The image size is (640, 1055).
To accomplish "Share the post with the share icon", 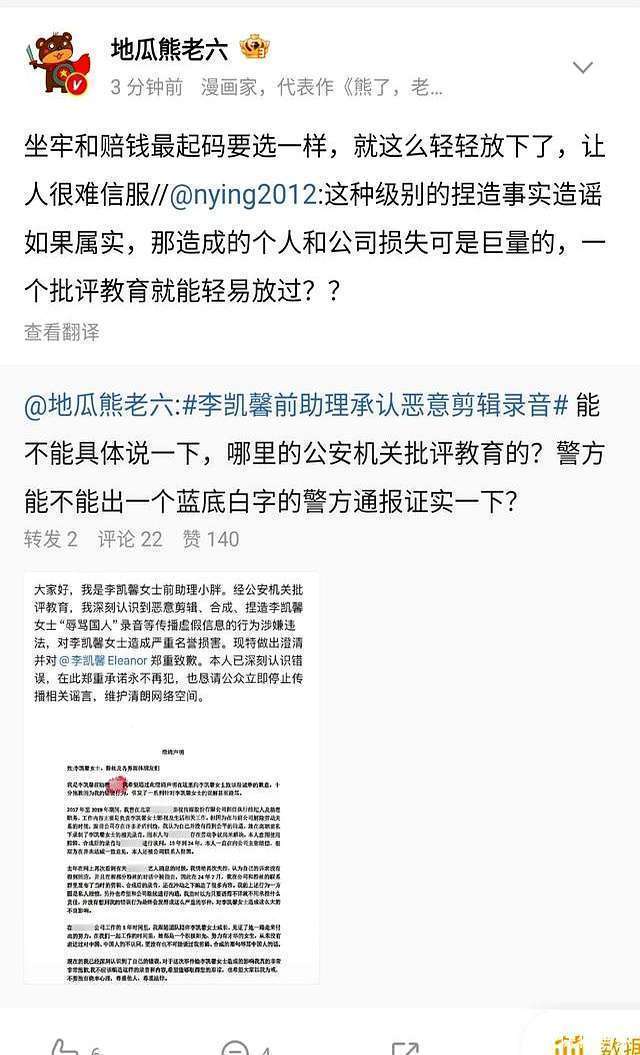I will (x=404, y=1045).
